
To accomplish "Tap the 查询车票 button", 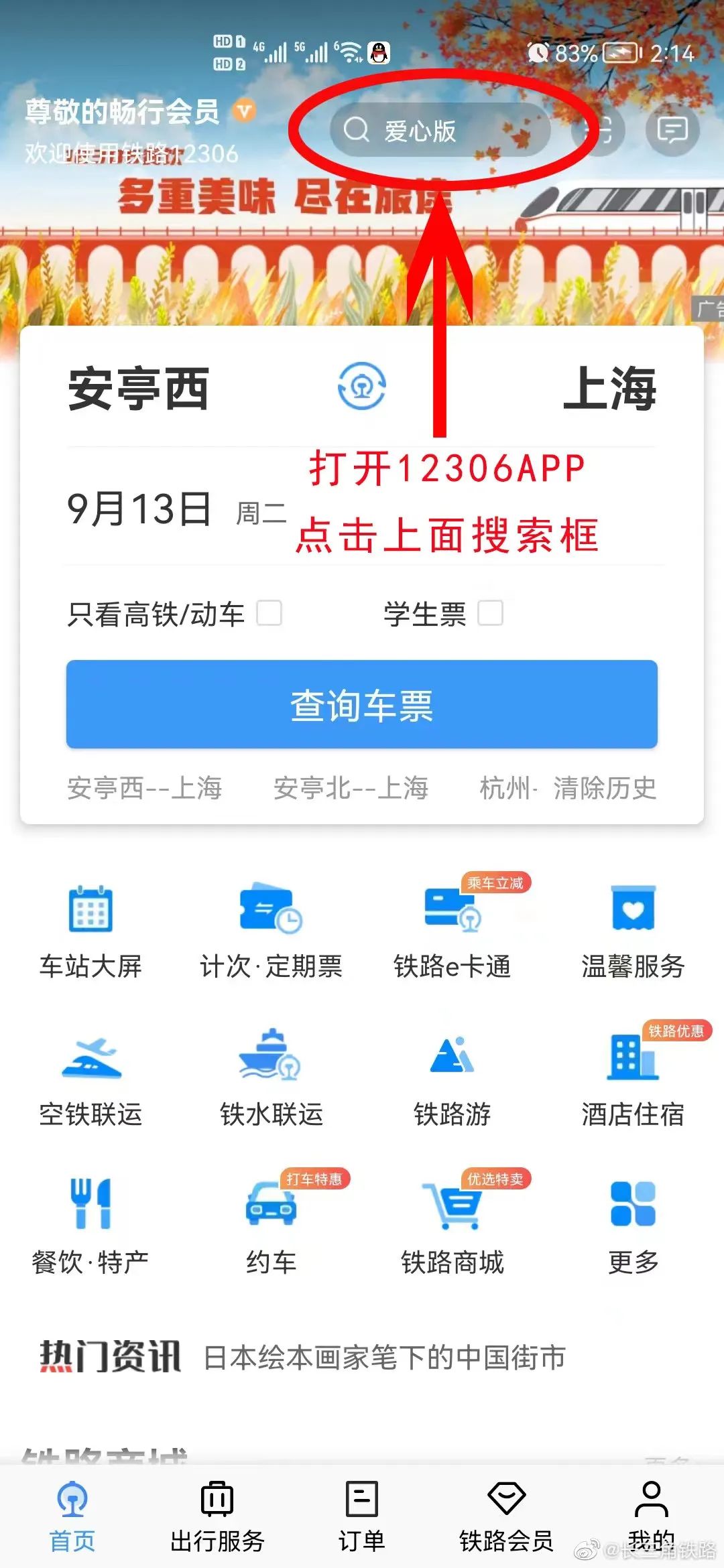I will coord(361,704).
